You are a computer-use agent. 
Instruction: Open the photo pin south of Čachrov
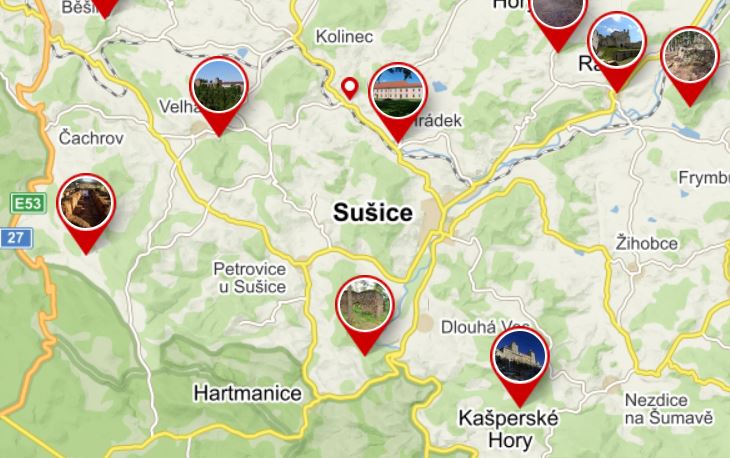point(87,204)
